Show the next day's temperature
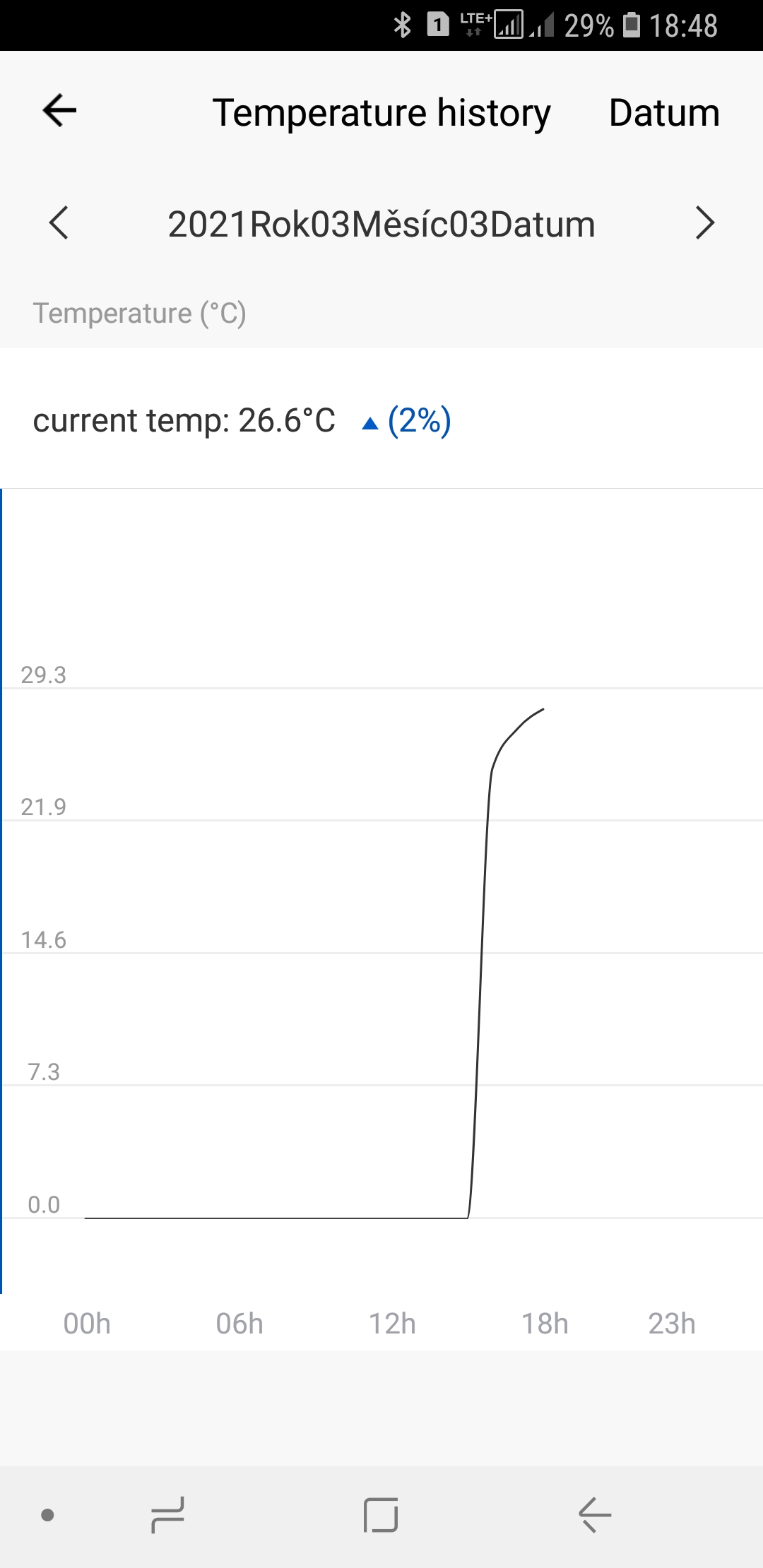 704,223
